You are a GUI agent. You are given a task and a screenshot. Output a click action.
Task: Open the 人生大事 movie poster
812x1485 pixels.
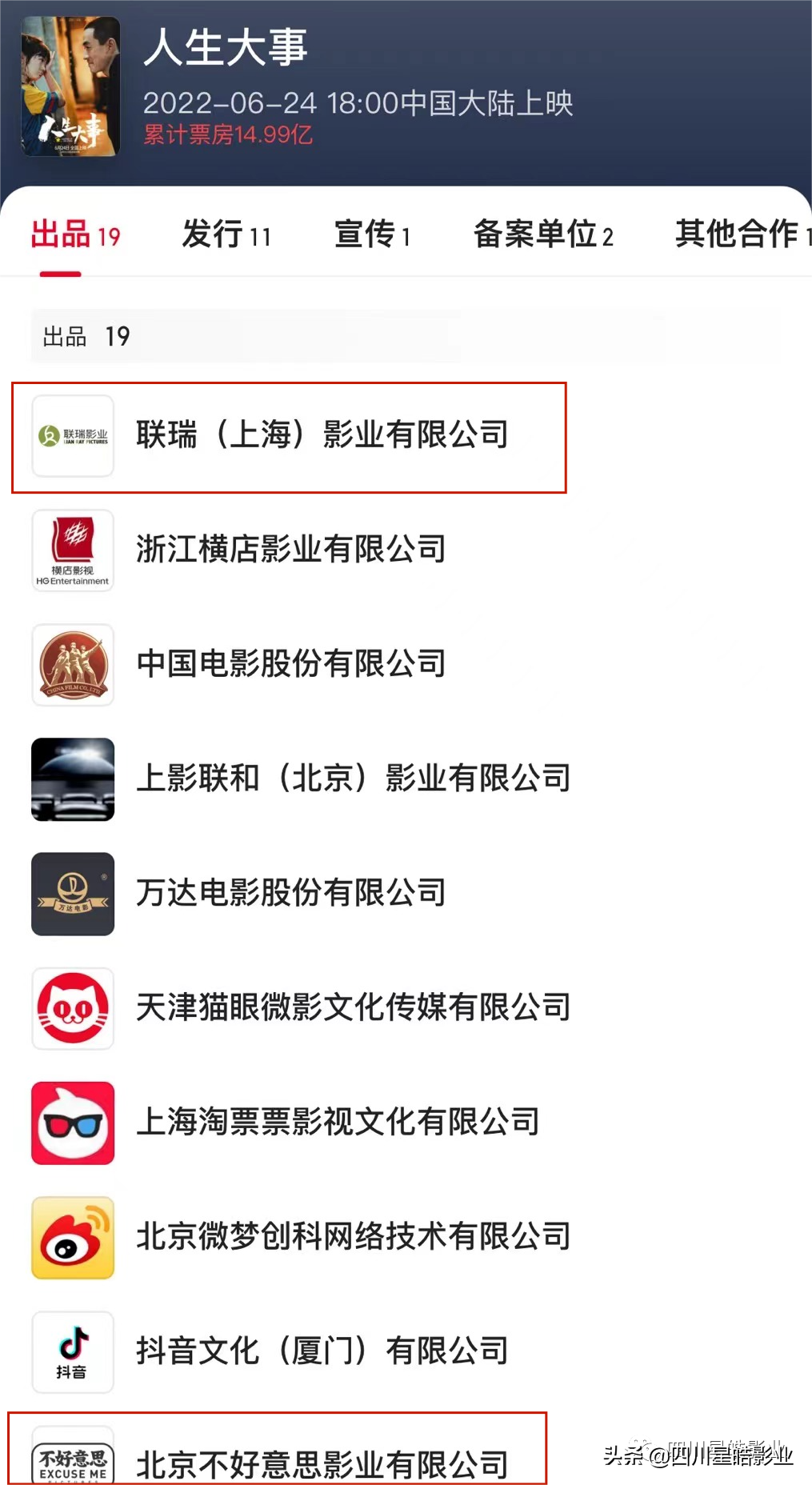tap(70, 86)
